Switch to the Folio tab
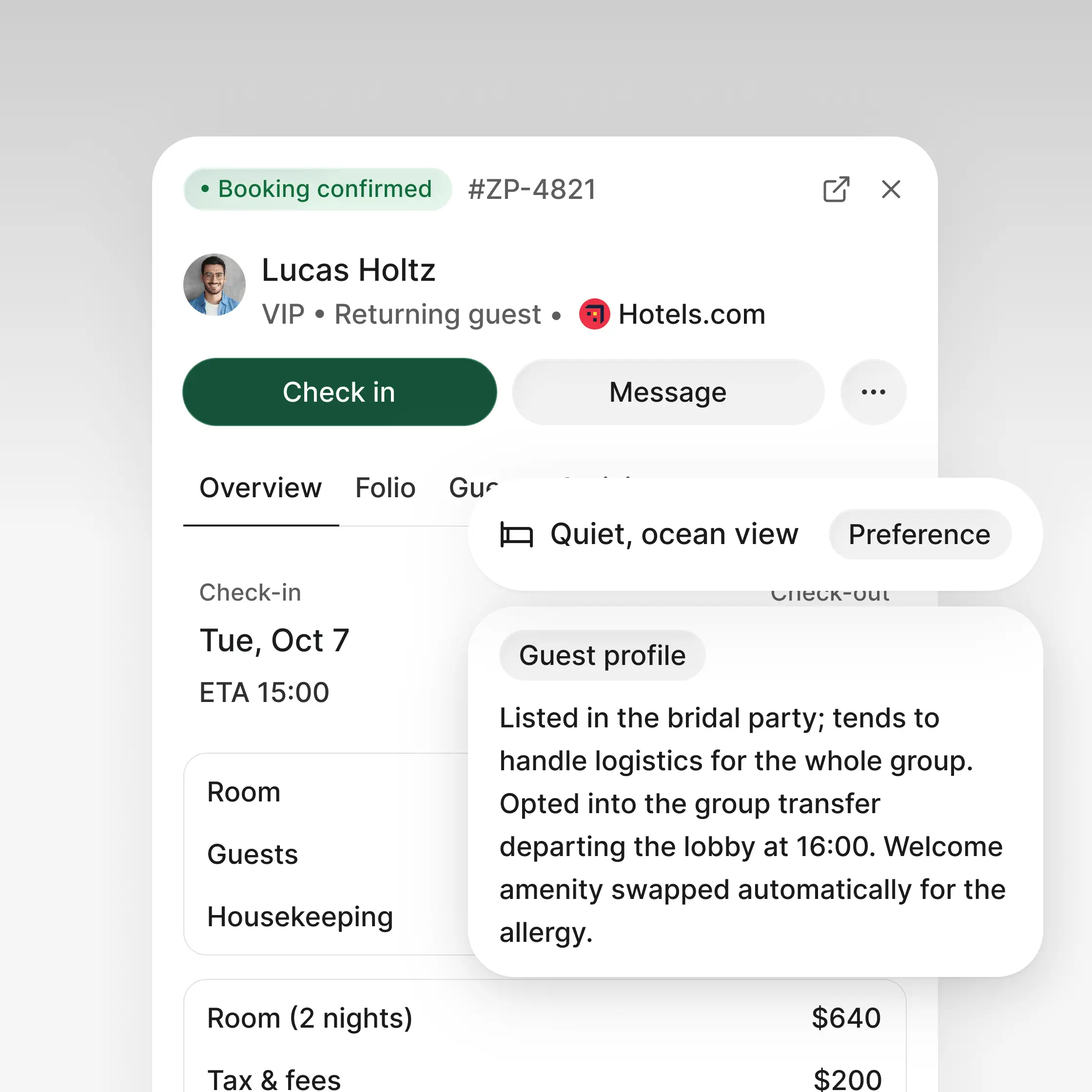The height and width of the screenshot is (1092, 1092). click(x=386, y=488)
